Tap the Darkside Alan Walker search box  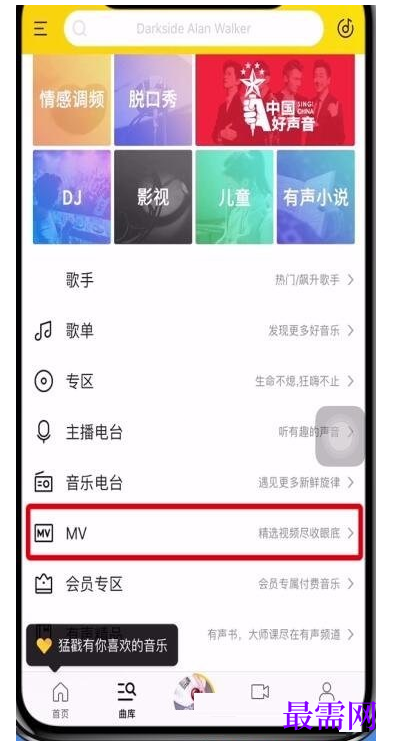(x=194, y=29)
